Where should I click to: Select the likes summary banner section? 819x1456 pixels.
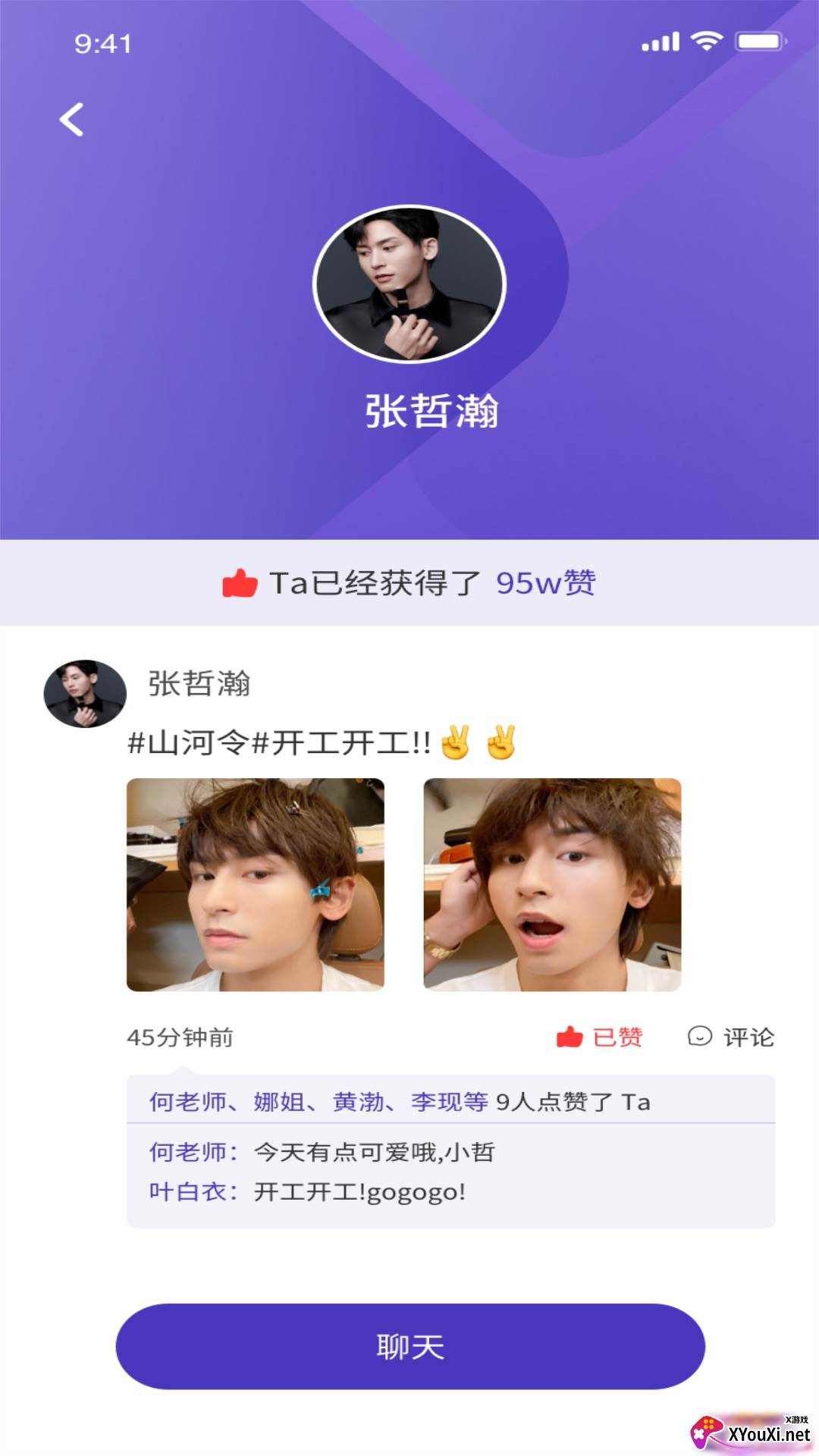click(409, 584)
